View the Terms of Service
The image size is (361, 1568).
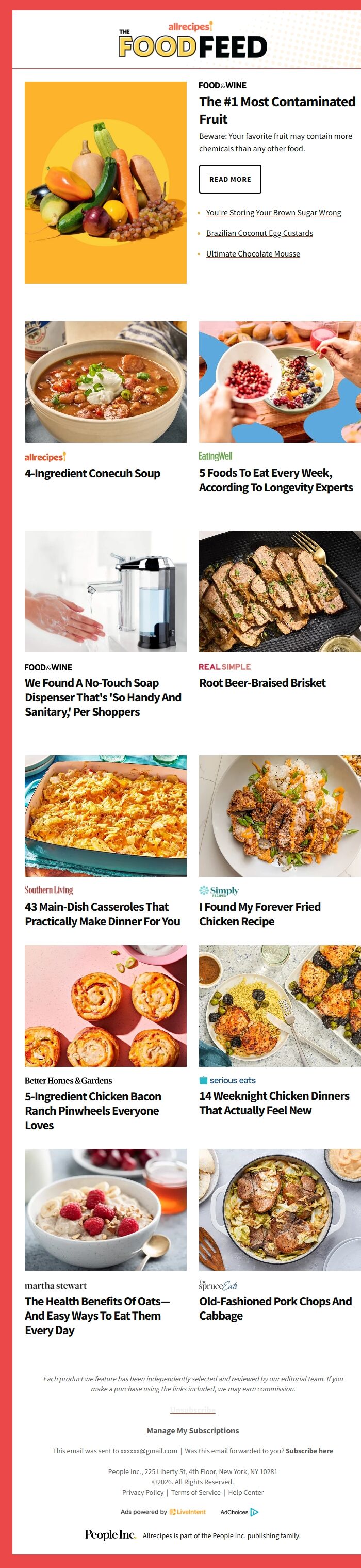pyautogui.click(x=195, y=1492)
